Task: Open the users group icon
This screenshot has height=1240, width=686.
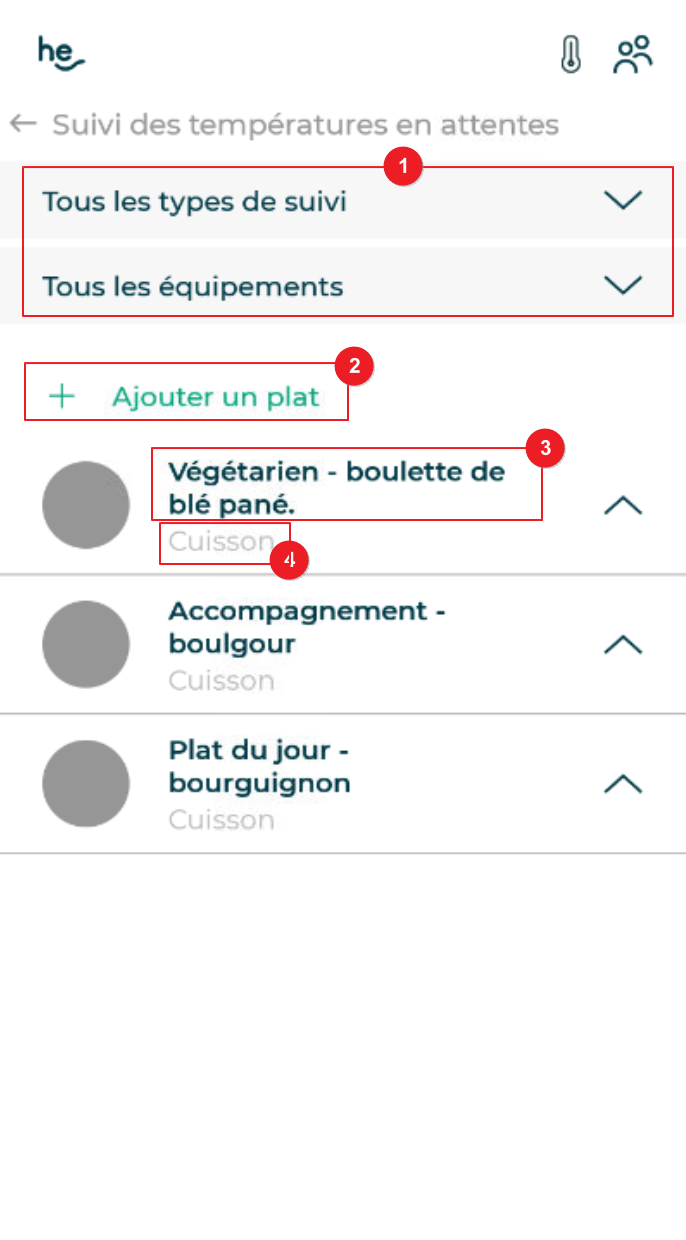Action: coord(633,55)
